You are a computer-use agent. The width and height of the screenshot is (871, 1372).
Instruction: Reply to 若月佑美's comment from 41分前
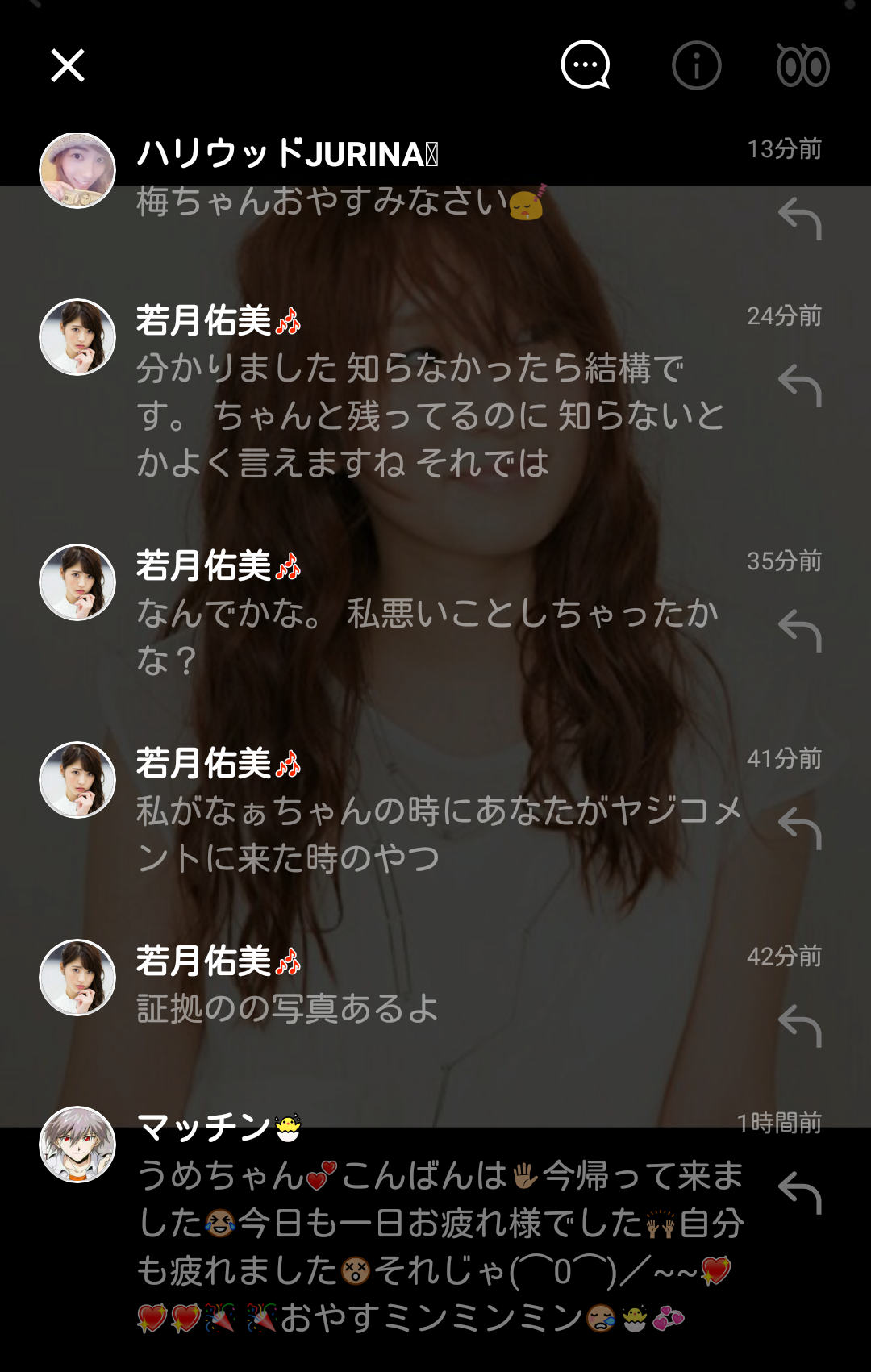800,828
